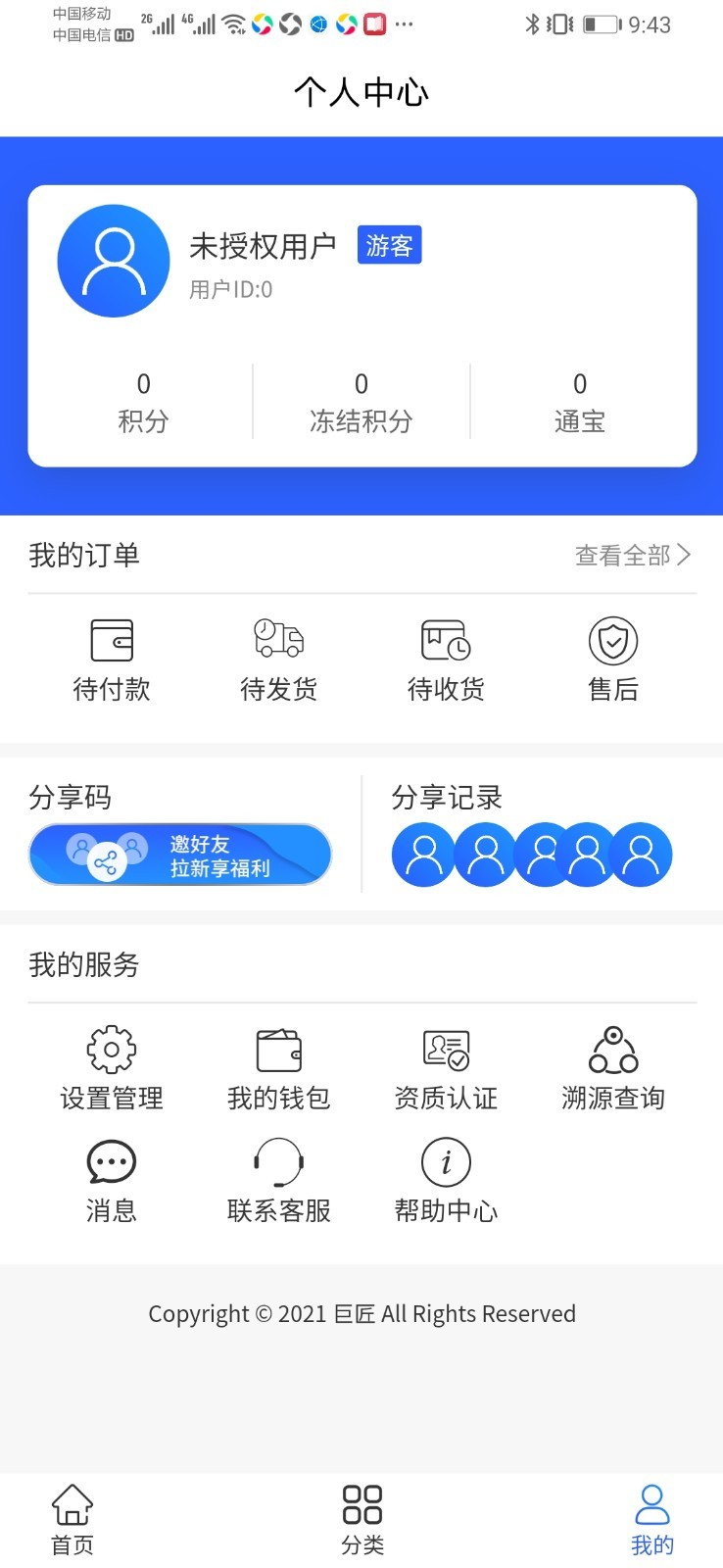View 待收货 orders

point(446,661)
